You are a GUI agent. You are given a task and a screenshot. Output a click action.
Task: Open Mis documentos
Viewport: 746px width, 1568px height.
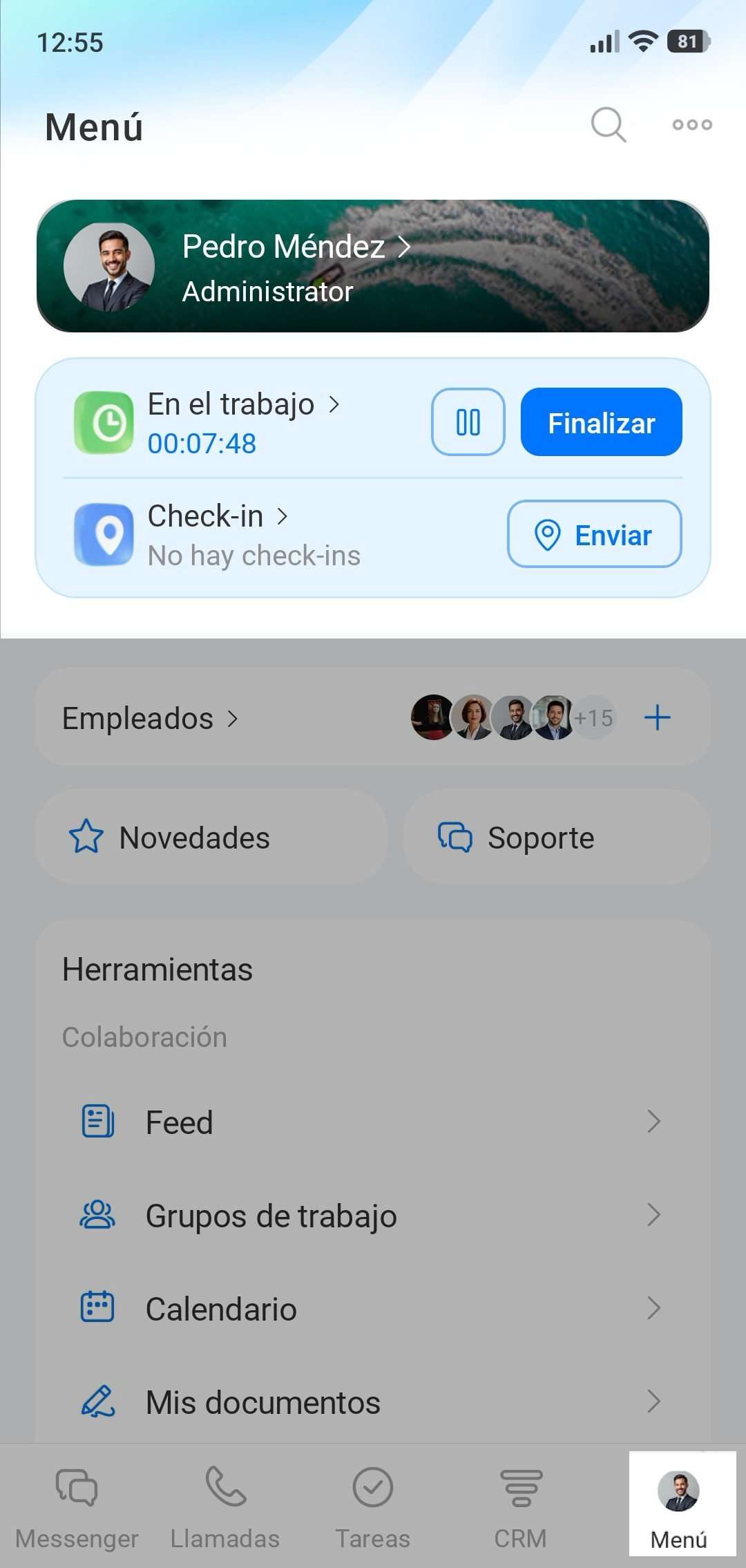[372, 1402]
